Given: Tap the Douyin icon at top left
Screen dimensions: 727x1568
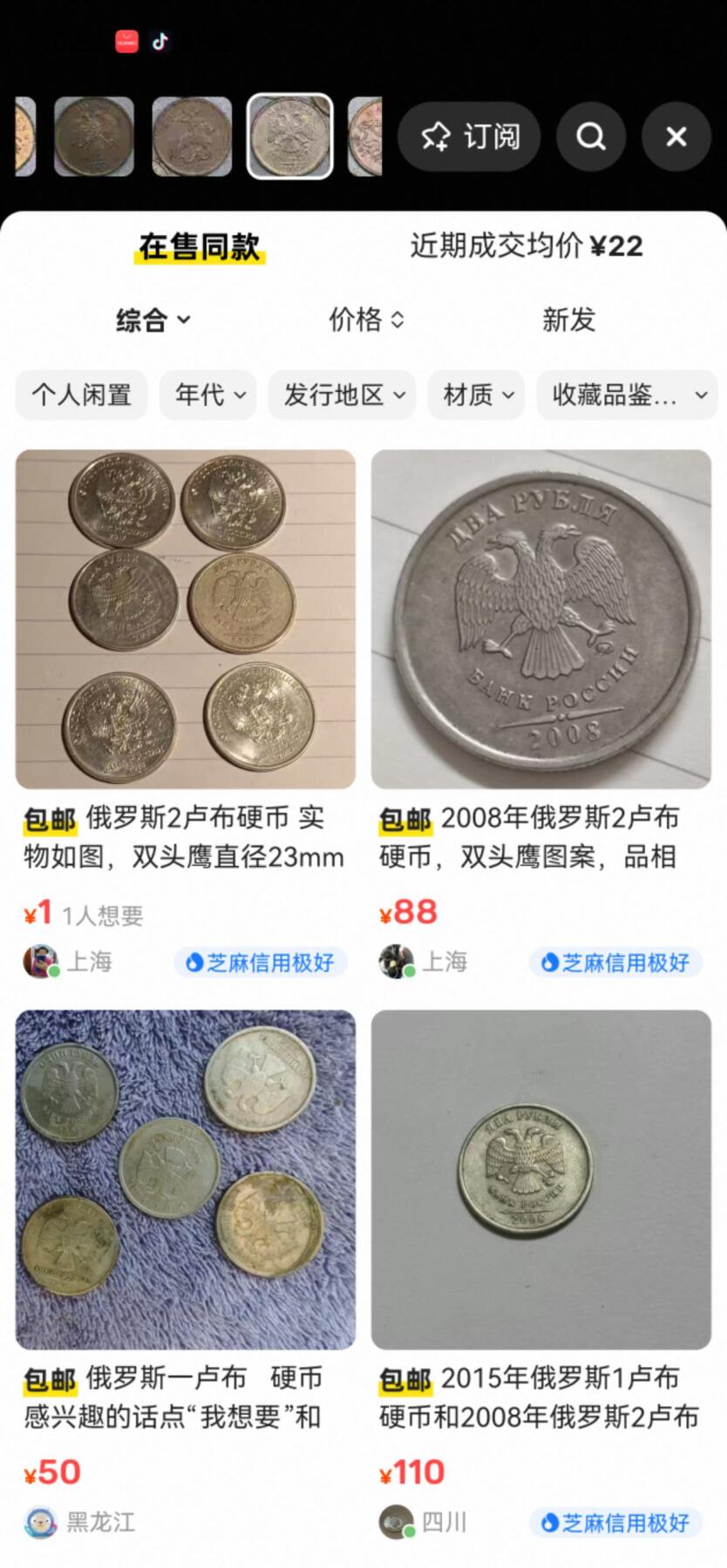Looking at the screenshot, I should (x=160, y=41).
